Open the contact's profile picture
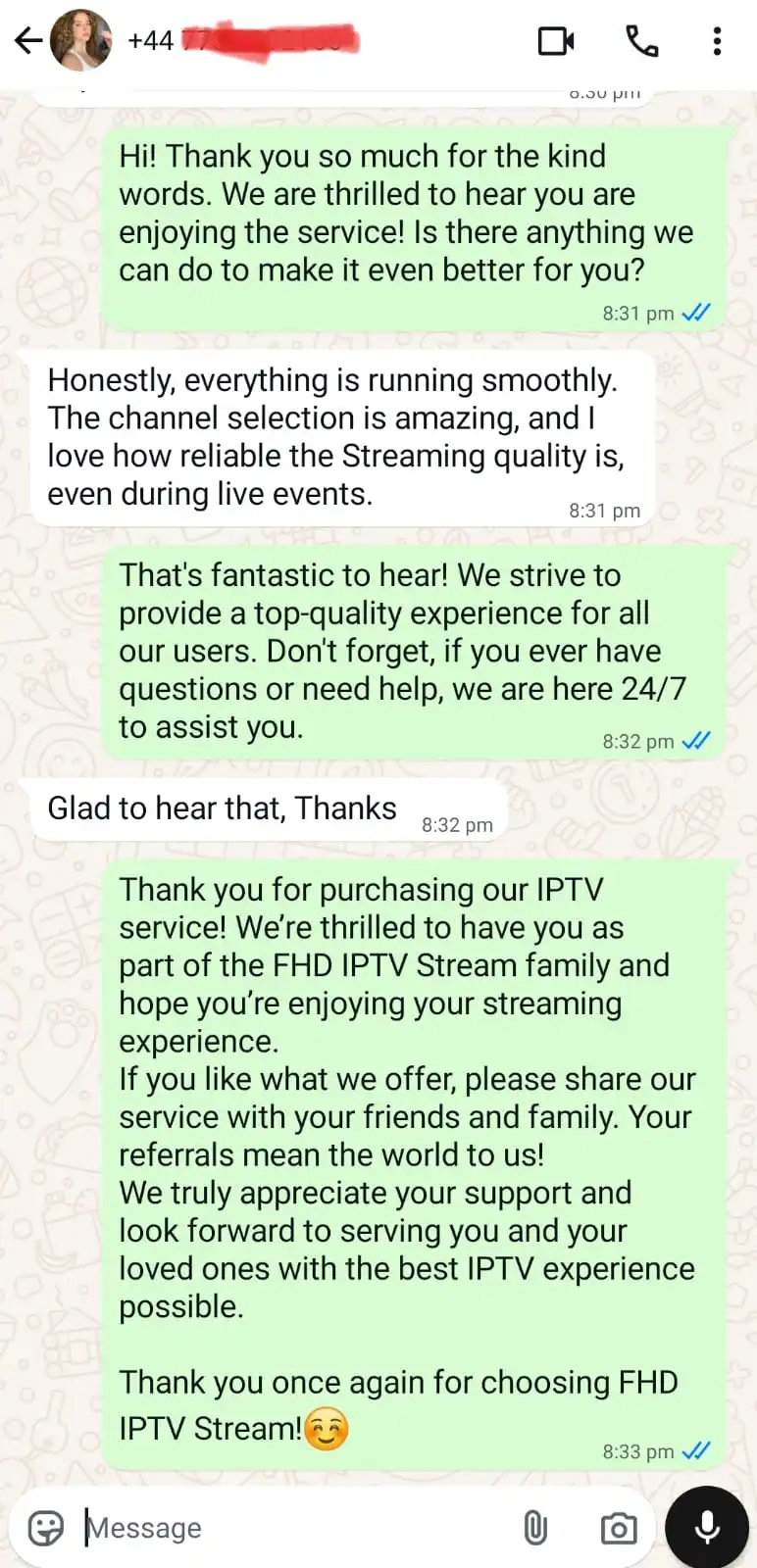The height and width of the screenshot is (1568, 757). coord(81,40)
